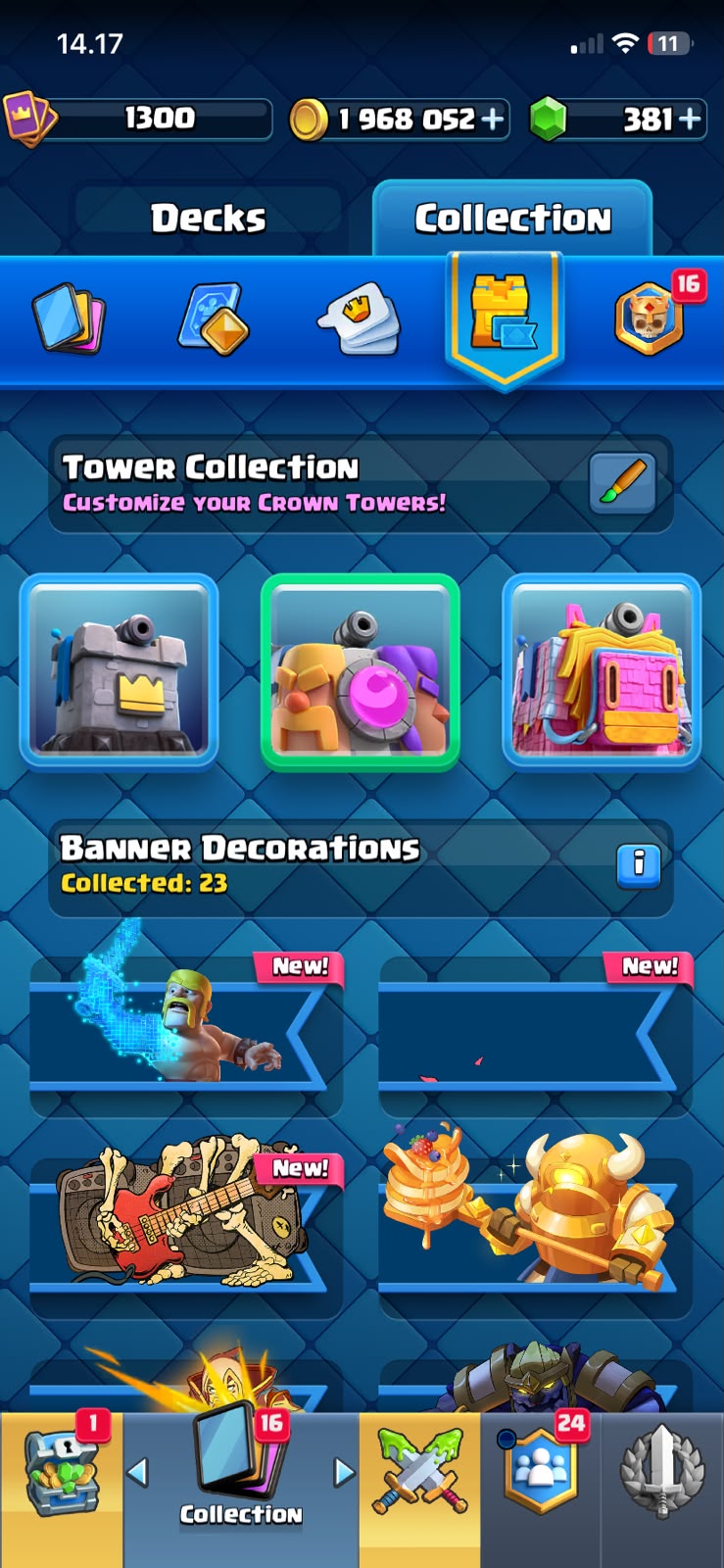
Task: Tap the paintbrush to customize Crown Towers
Action: tap(622, 483)
